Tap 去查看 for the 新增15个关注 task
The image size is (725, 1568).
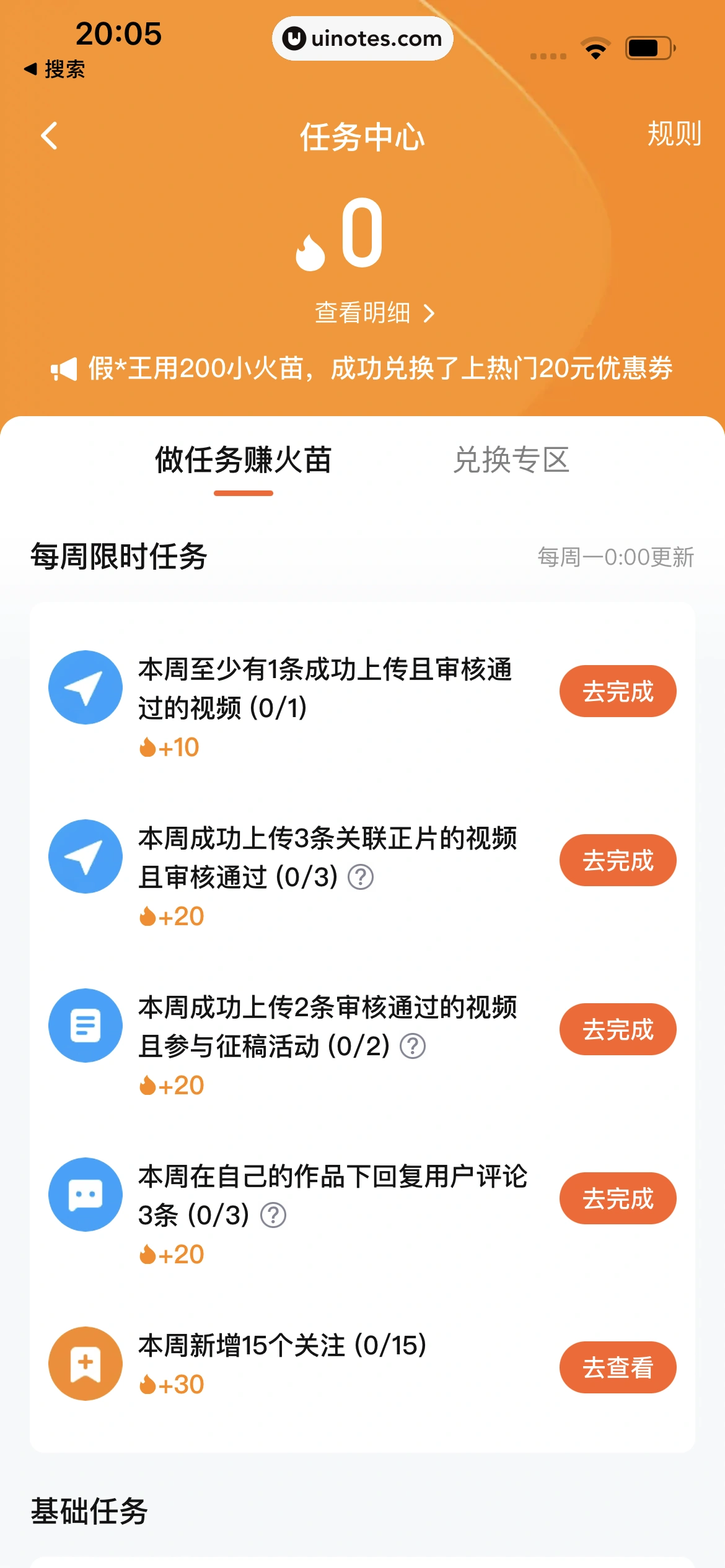(x=617, y=1367)
